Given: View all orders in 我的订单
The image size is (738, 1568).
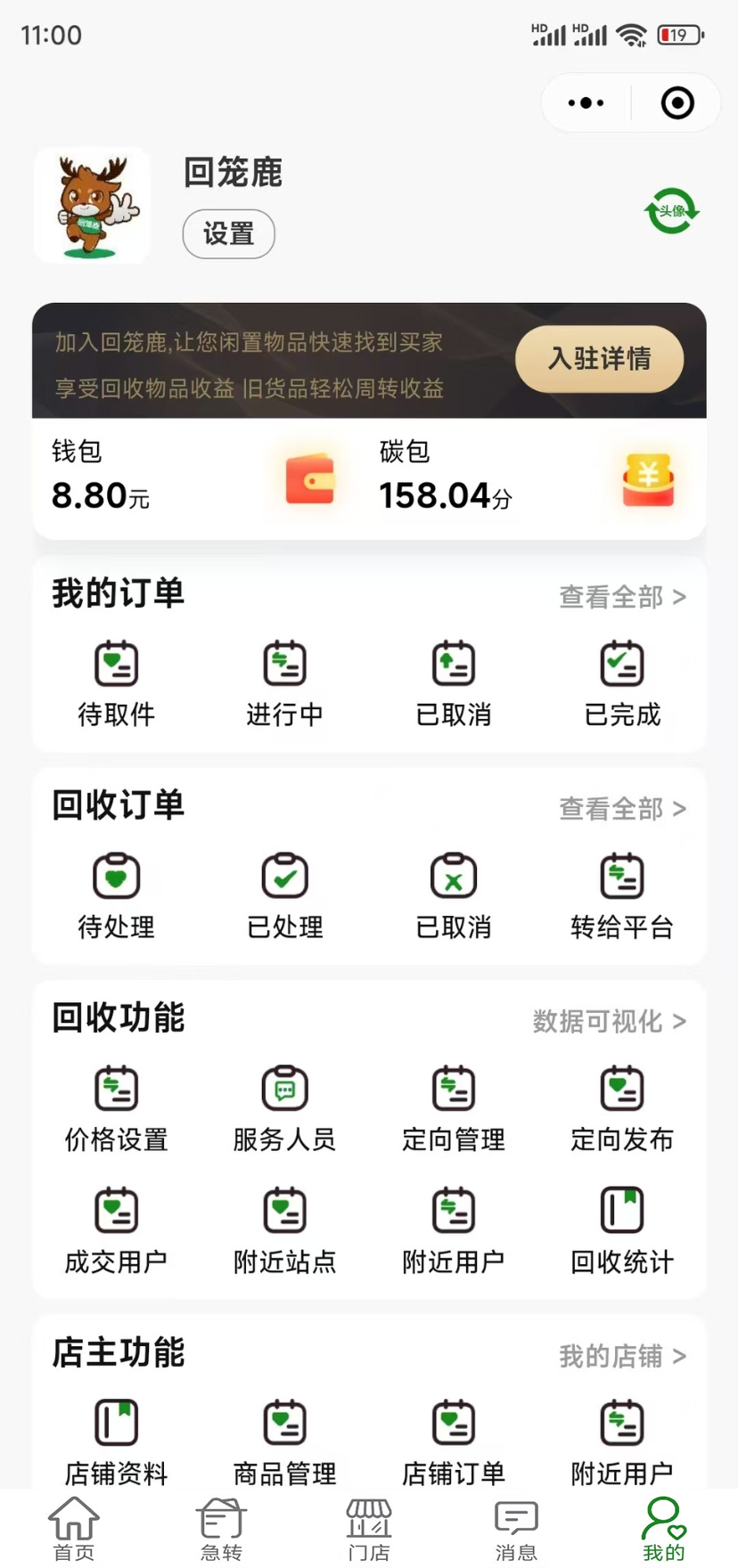Looking at the screenshot, I should 621,597.
